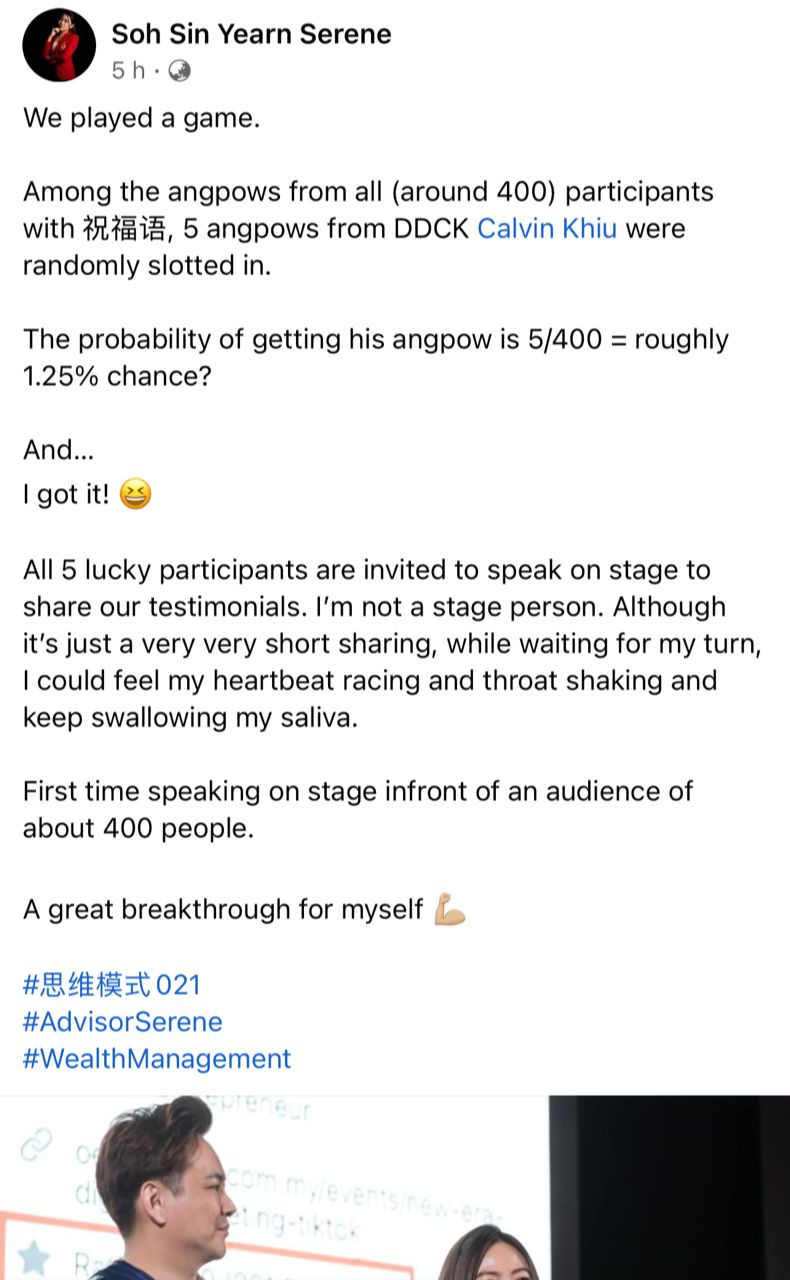790x1280 pixels.
Task: View the post's attached stage photo
Action: click(395, 1188)
